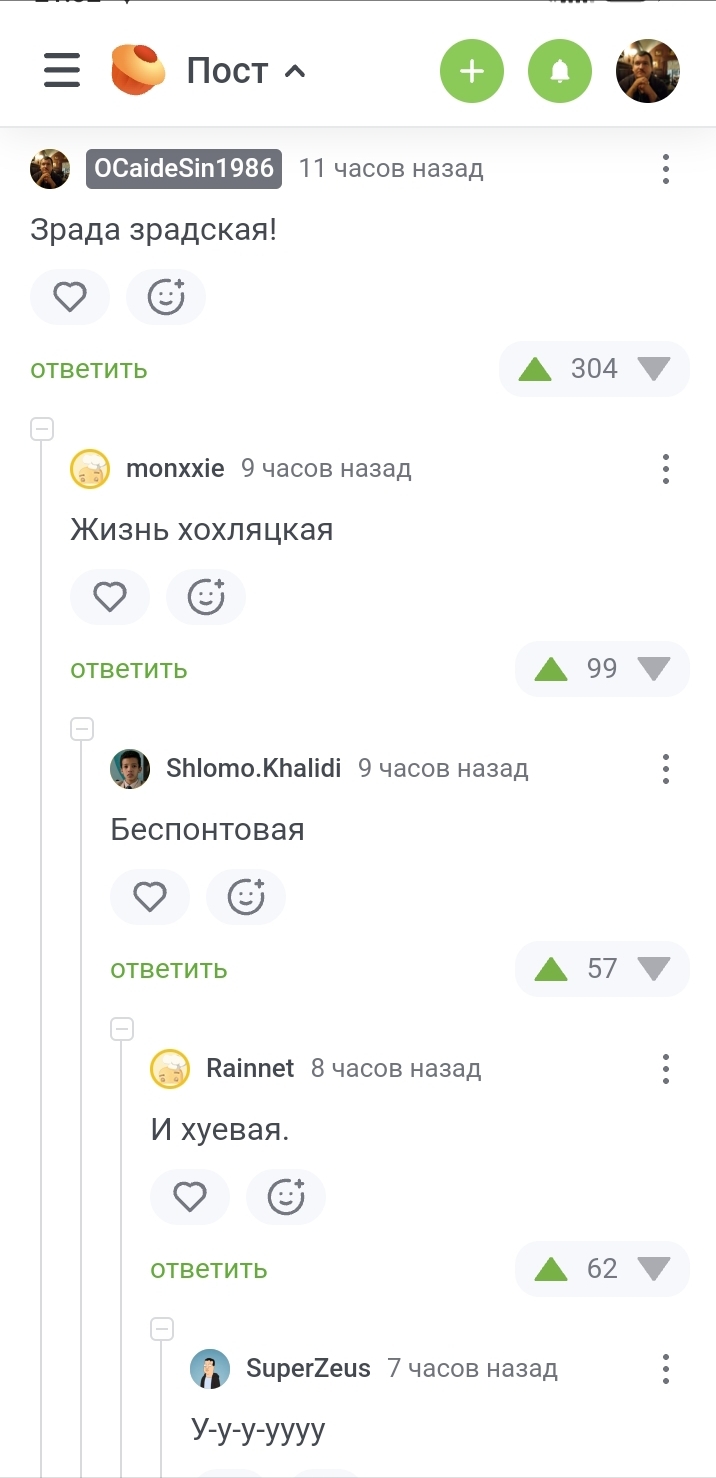Add emoji reaction to Rainnet's comment

point(286,1197)
